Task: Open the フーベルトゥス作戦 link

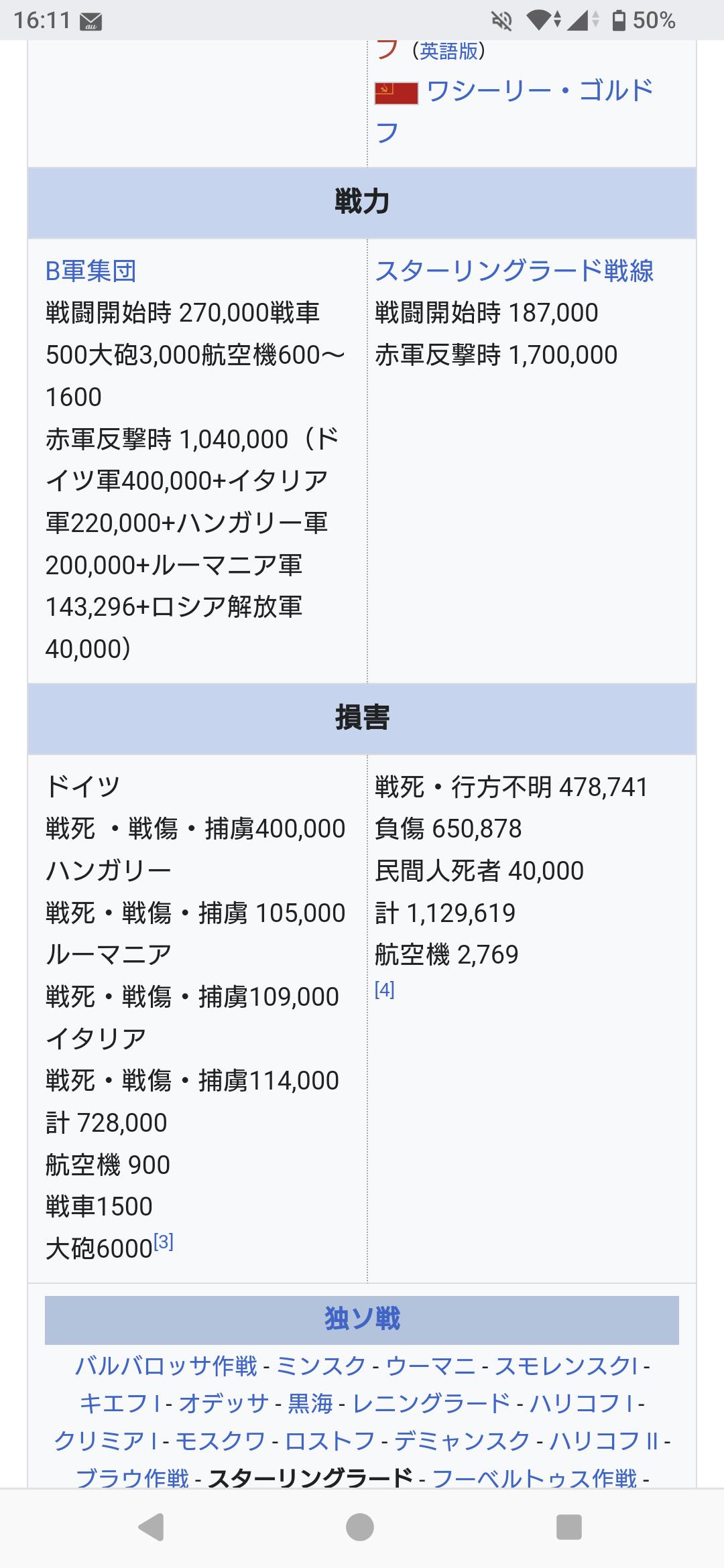Action: 534,1478
